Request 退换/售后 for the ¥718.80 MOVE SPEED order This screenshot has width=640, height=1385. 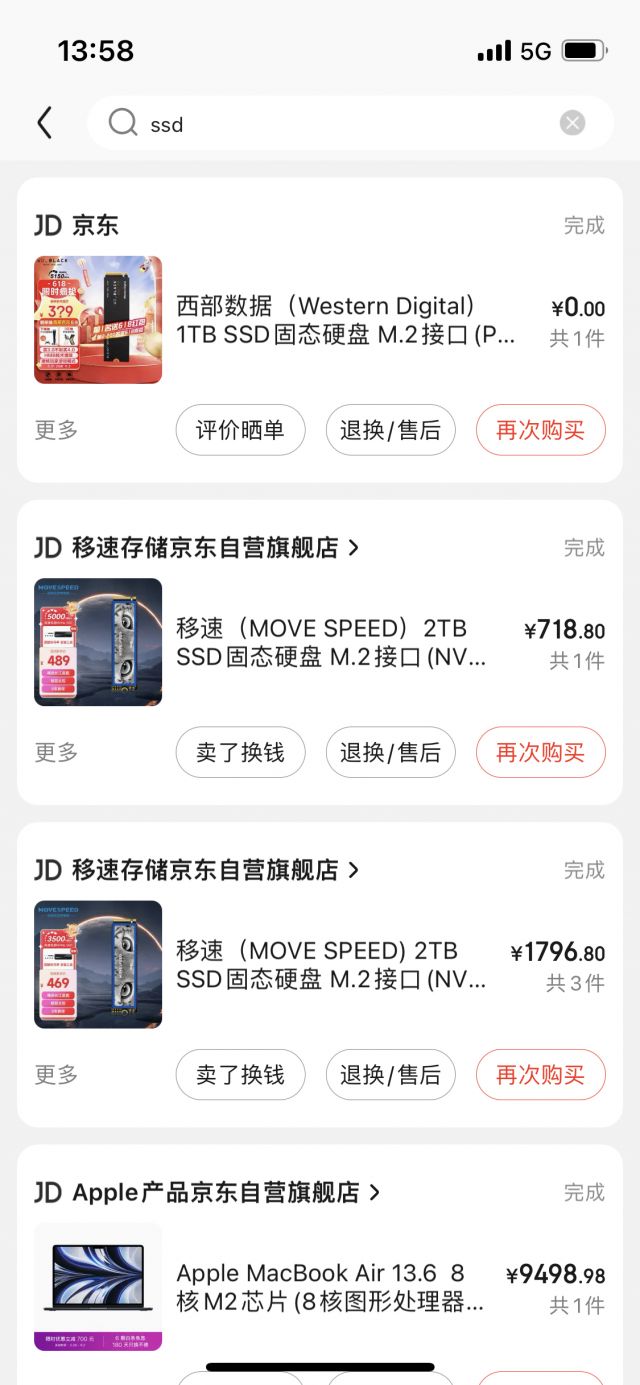click(390, 752)
